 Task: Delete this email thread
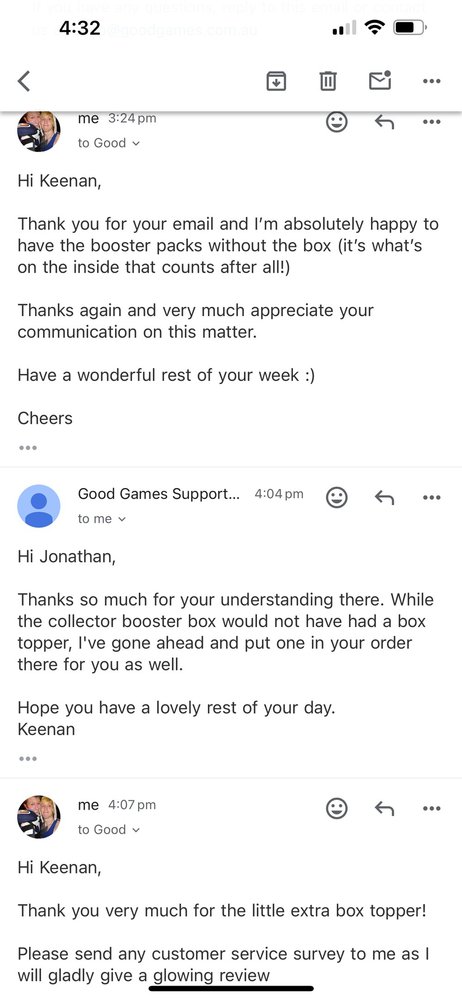click(x=328, y=81)
